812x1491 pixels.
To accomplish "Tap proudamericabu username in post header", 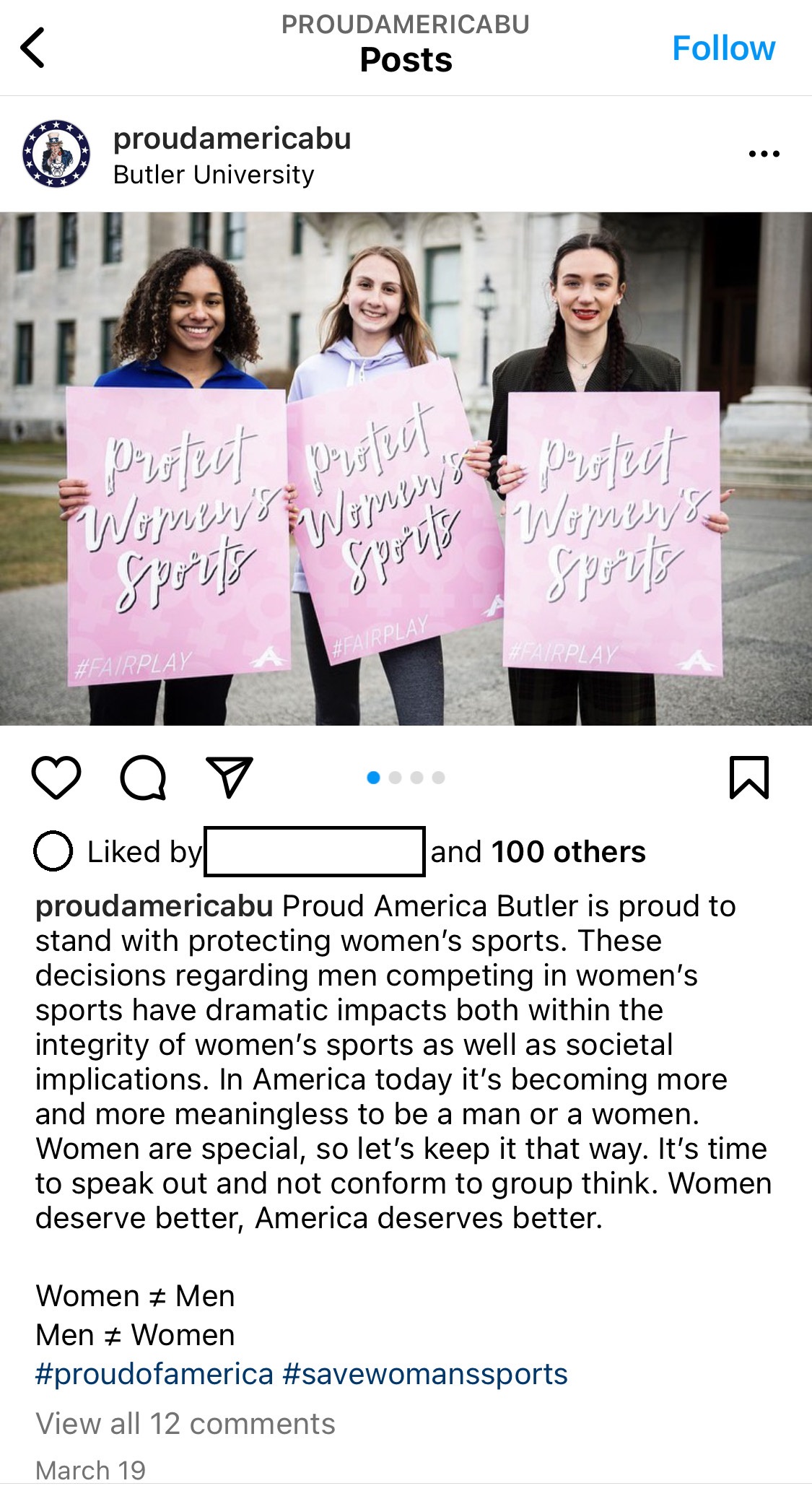I will tap(232, 139).
